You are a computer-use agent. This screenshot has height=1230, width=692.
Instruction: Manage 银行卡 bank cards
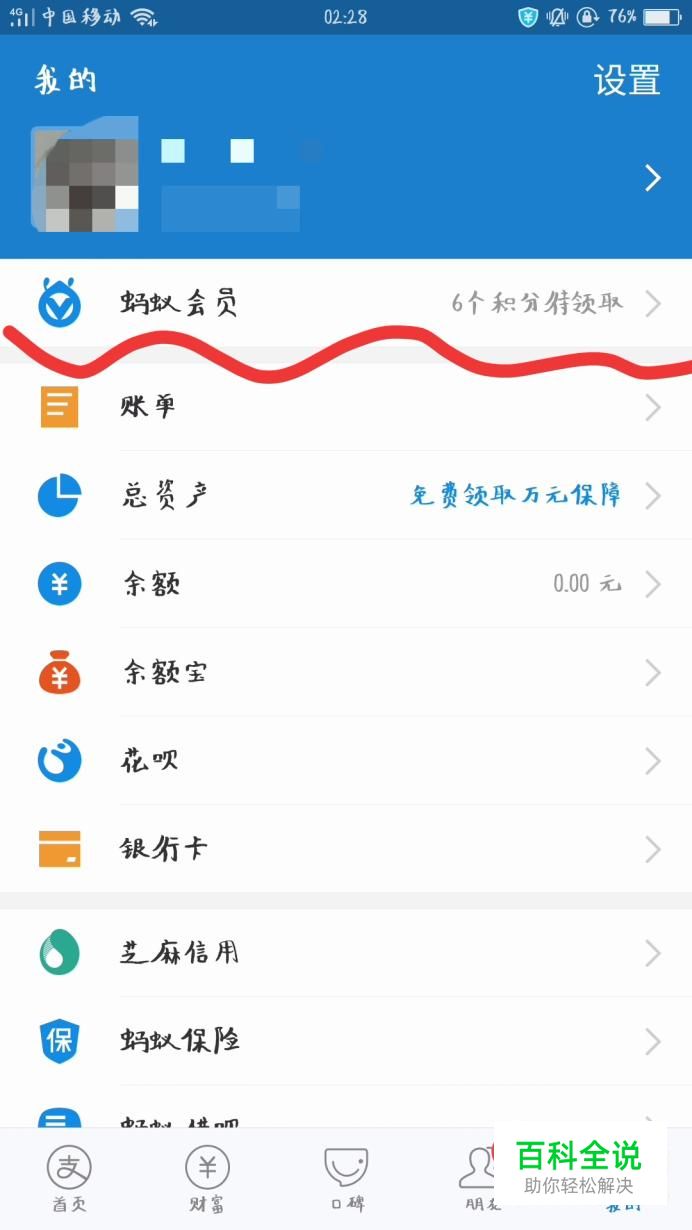pyautogui.click(x=345, y=849)
